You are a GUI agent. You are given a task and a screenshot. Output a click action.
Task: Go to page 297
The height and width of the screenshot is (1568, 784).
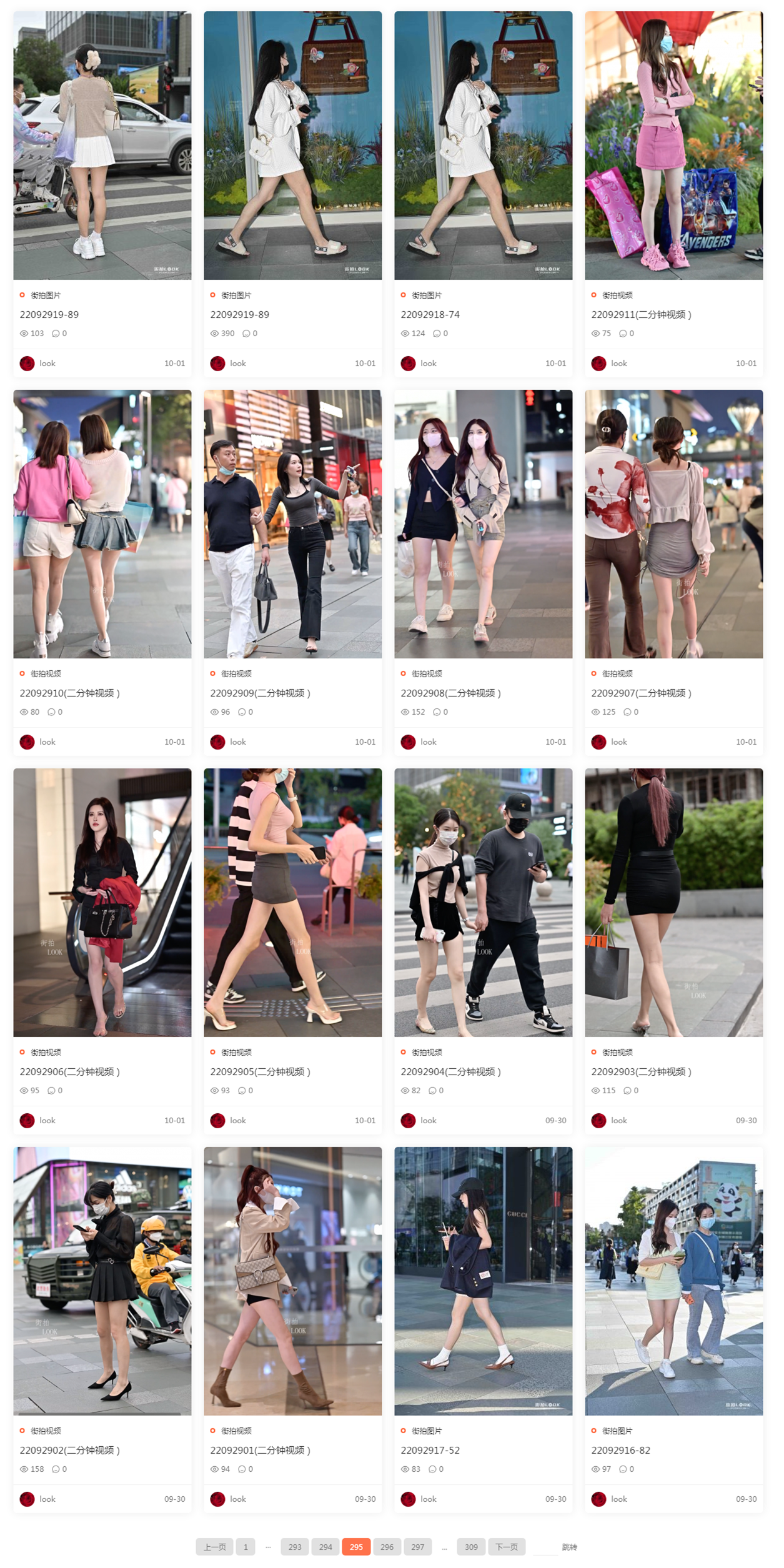coord(417,1547)
